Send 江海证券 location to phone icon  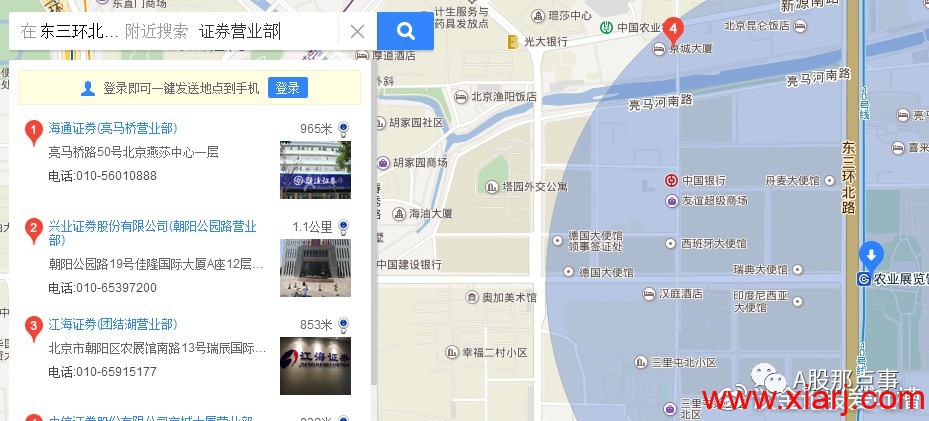[344, 325]
